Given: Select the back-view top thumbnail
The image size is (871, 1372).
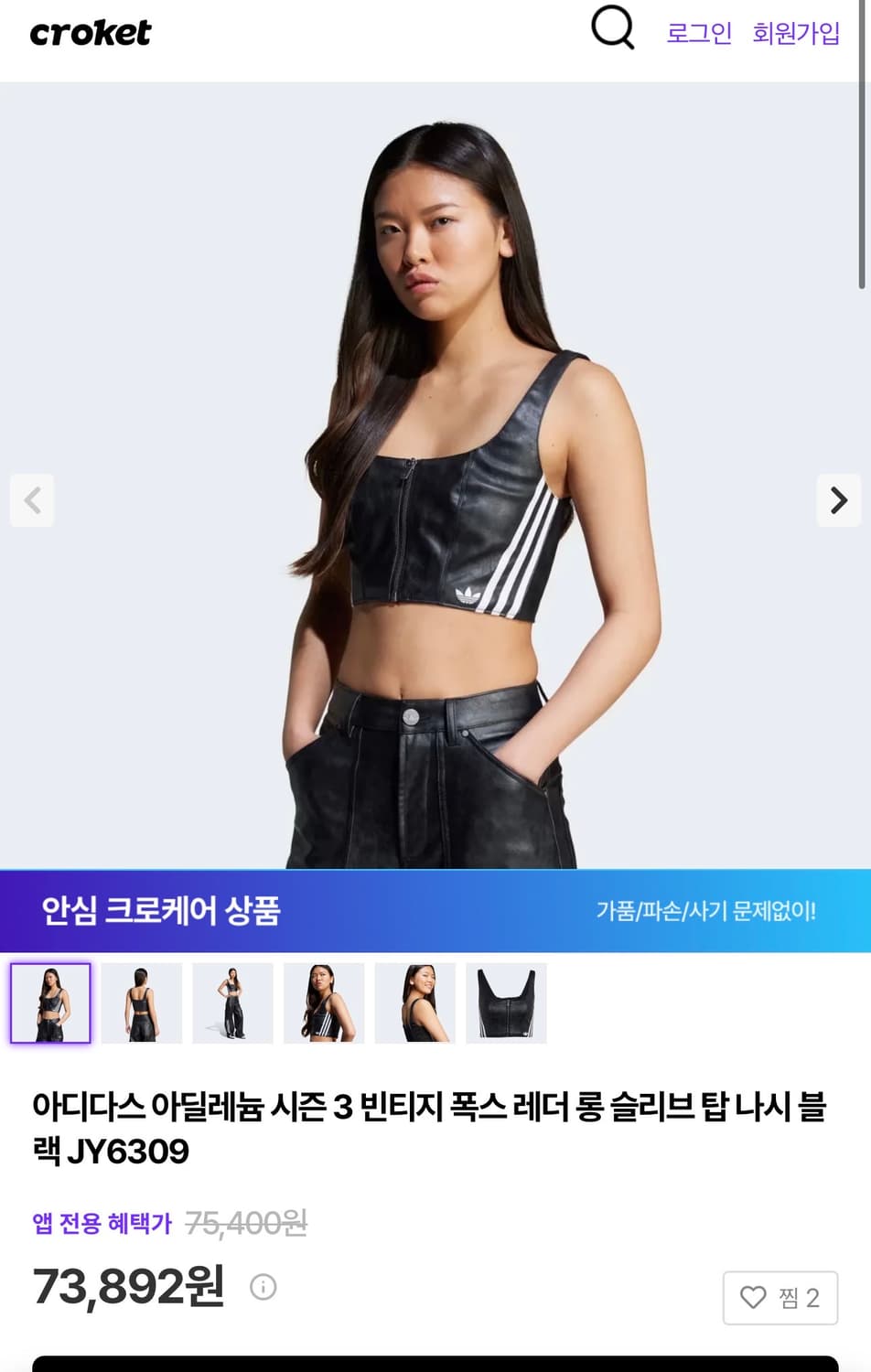Looking at the screenshot, I should (x=142, y=1002).
